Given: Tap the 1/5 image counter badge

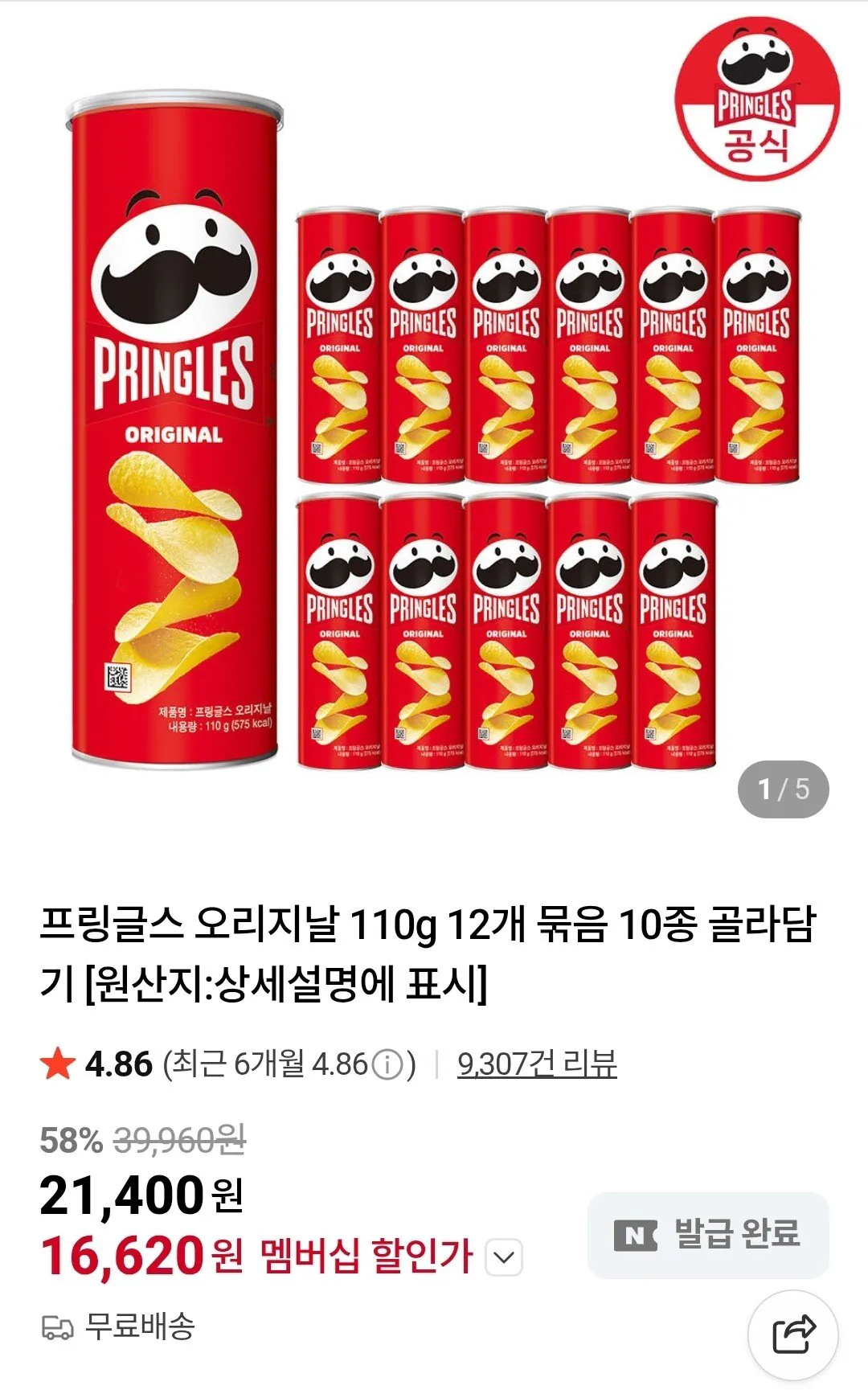Looking at the screenshot, I should 785,788.
